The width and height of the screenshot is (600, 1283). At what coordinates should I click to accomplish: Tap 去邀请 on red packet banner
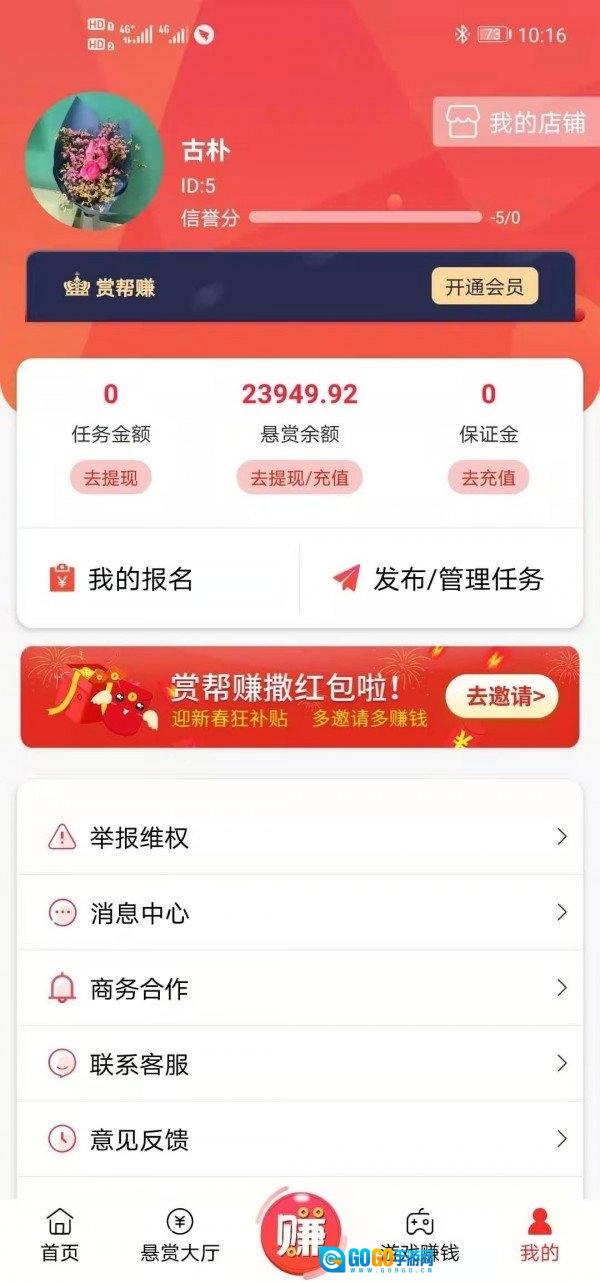tap(500, 697)
